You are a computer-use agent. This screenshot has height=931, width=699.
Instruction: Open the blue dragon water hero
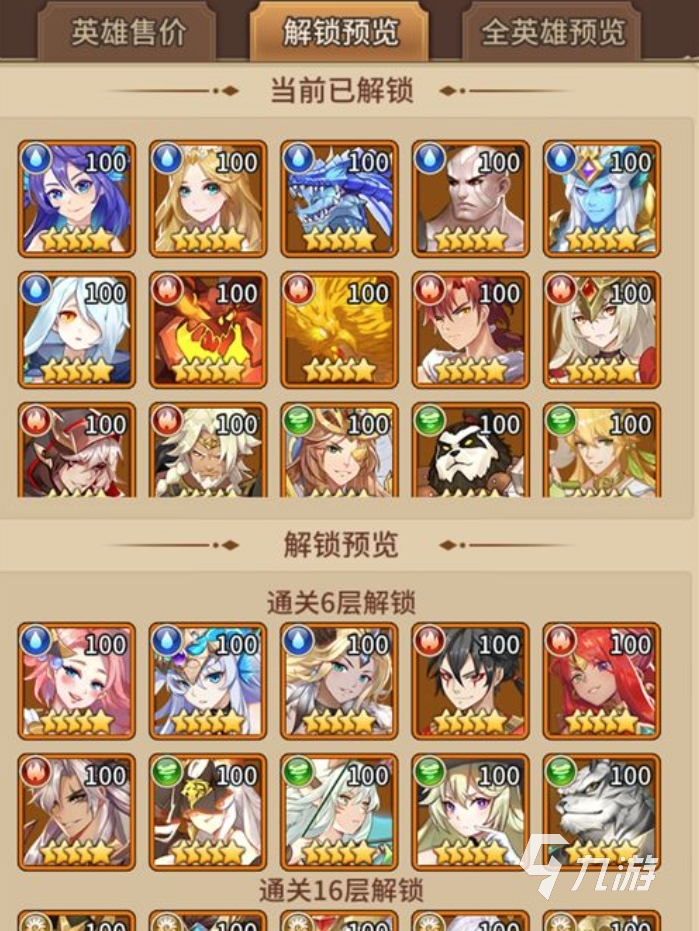339,199
